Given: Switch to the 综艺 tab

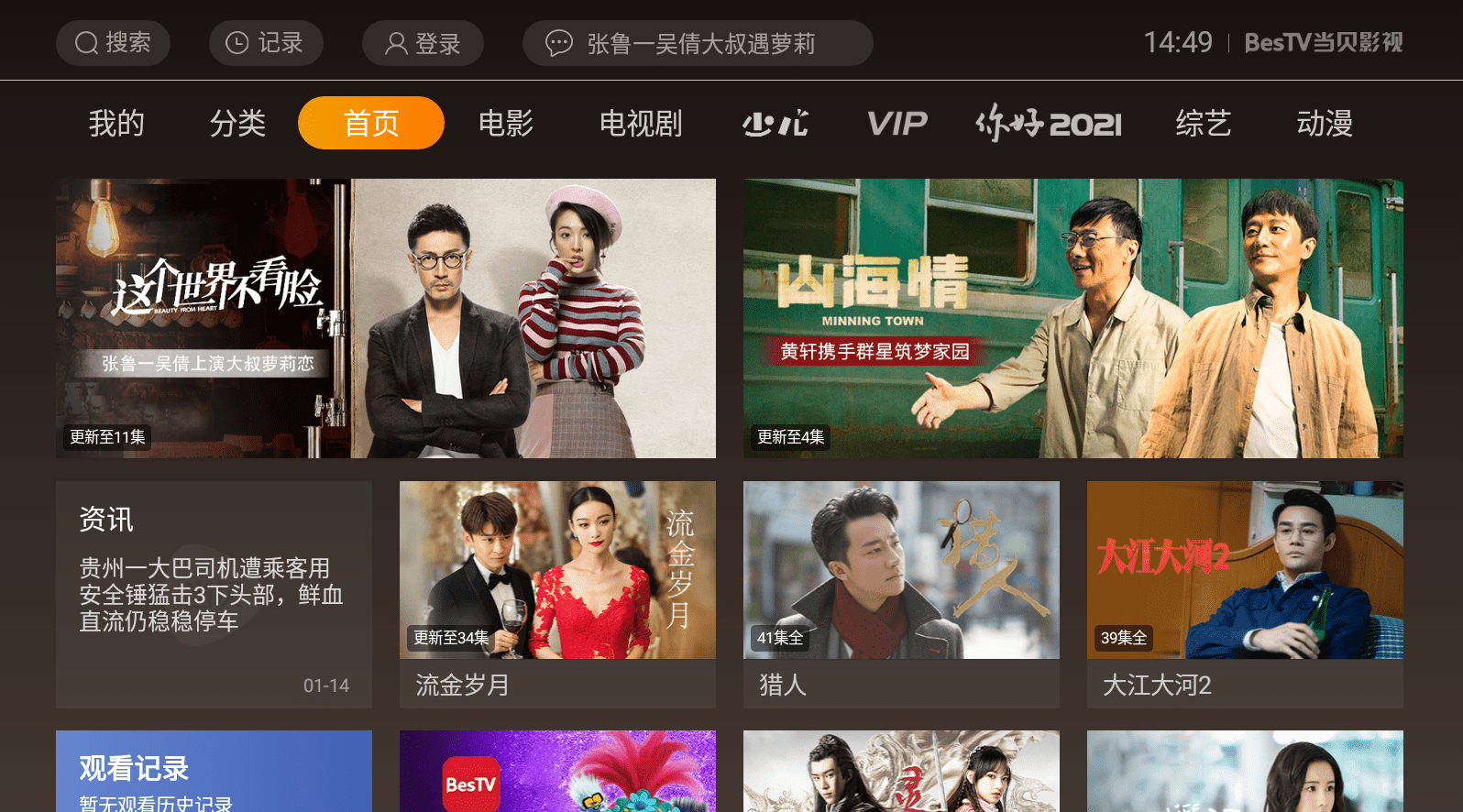Looking at the screenshot, I should click(1203, 123).
